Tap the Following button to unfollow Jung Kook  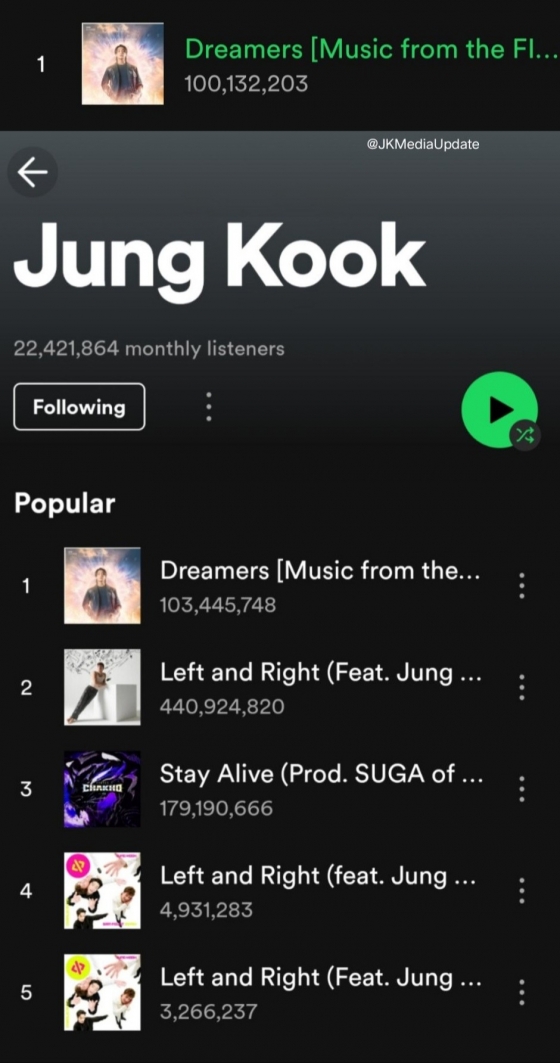pos(79,407)
